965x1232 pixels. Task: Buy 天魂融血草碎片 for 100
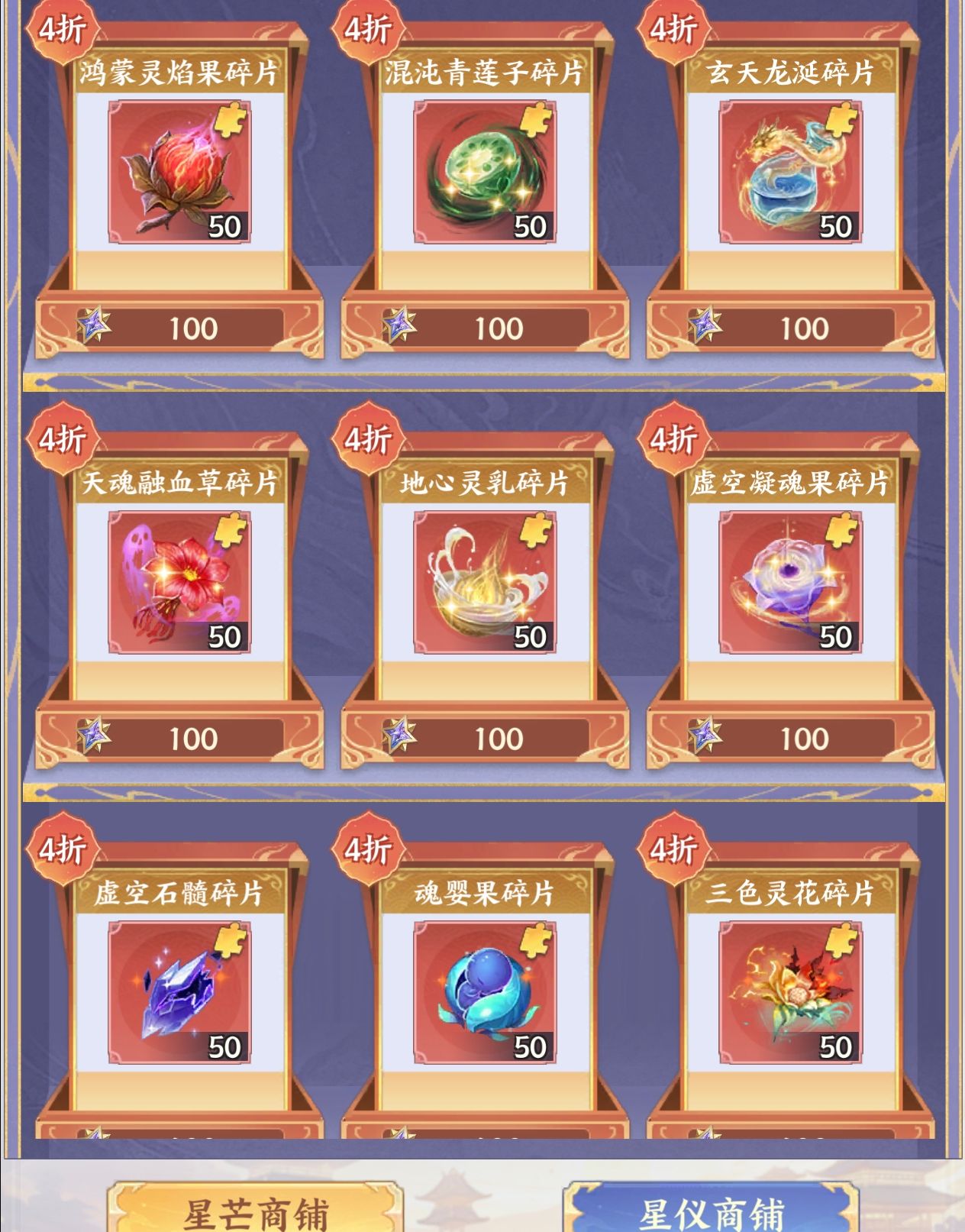pyautogui.click(x=179, y=739)
